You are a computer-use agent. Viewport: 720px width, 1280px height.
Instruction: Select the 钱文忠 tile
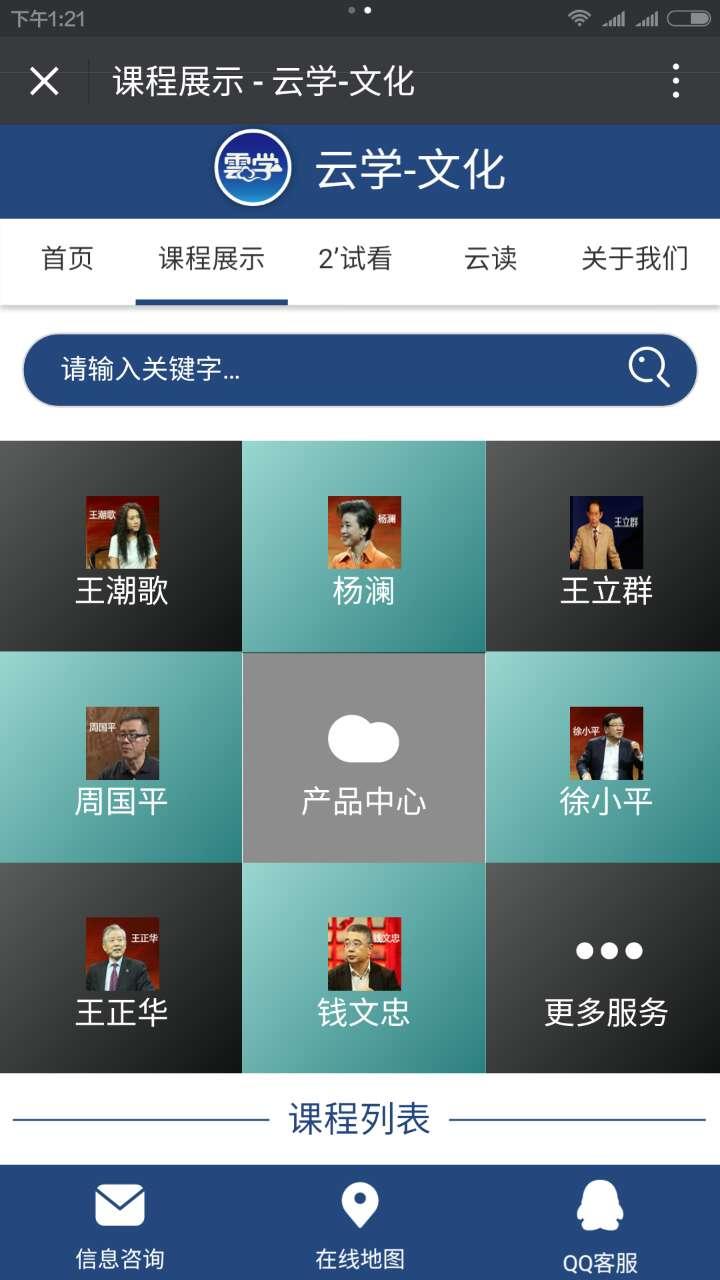point(364,968)
